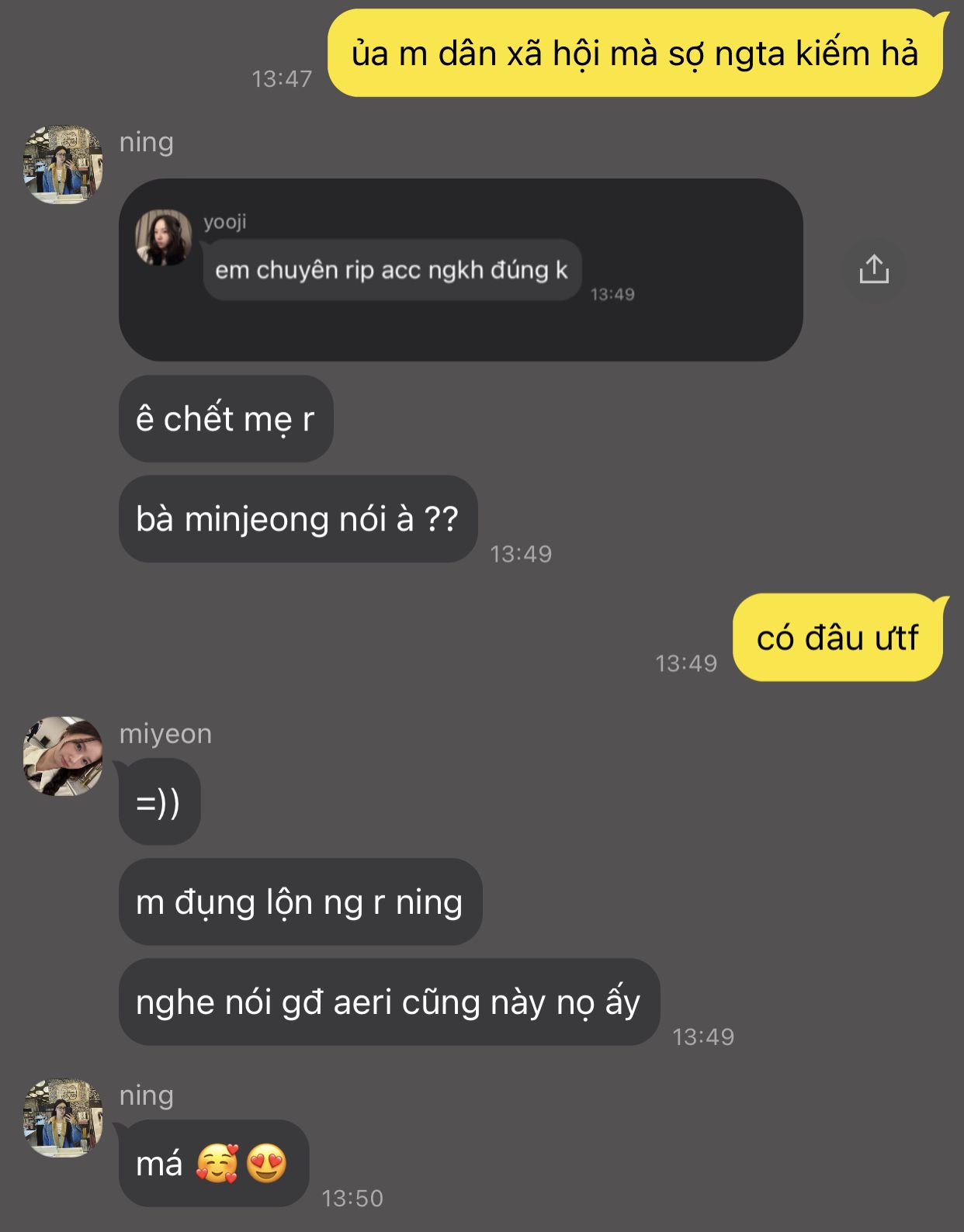Open miyeon's profile picture

(x=63, y=756)
